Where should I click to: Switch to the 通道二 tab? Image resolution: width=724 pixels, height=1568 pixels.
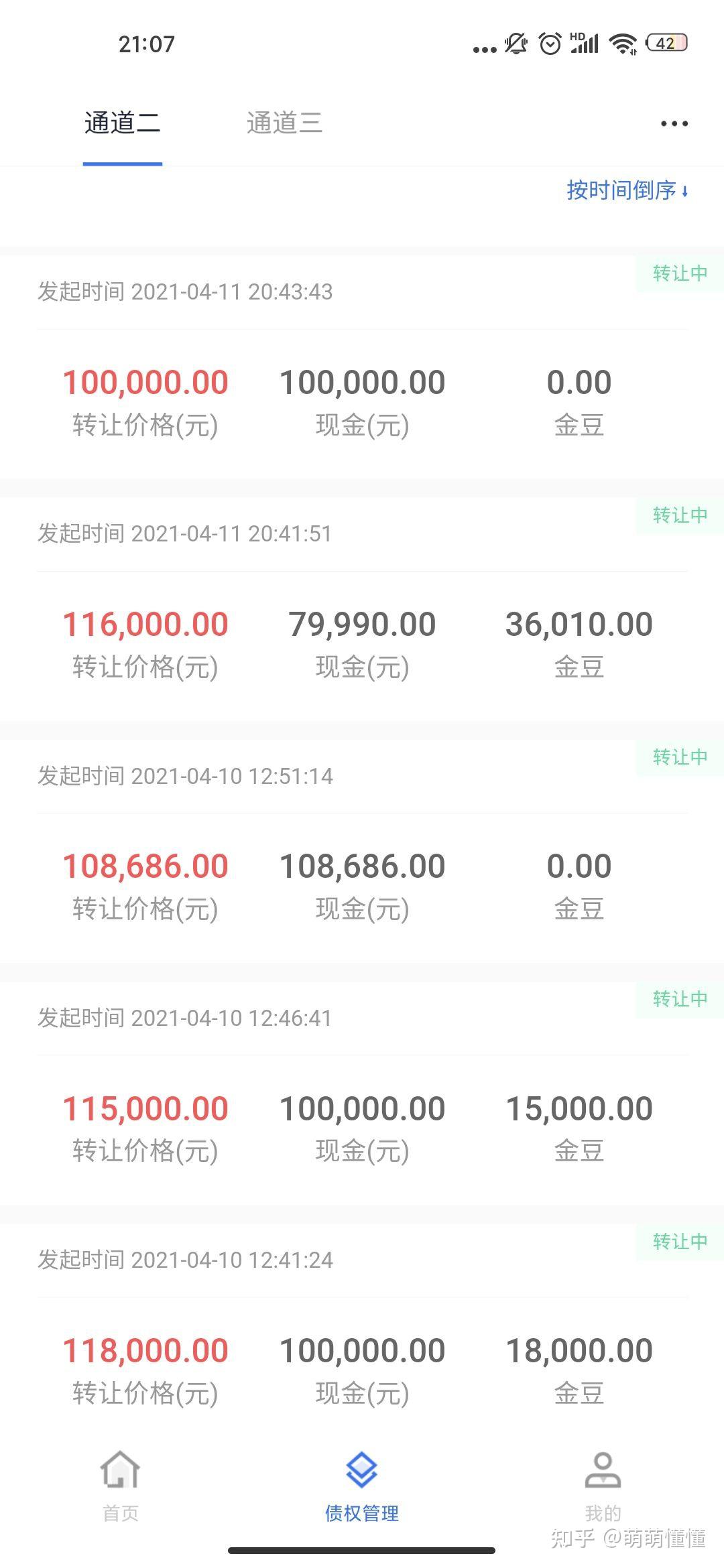(122, 123)
